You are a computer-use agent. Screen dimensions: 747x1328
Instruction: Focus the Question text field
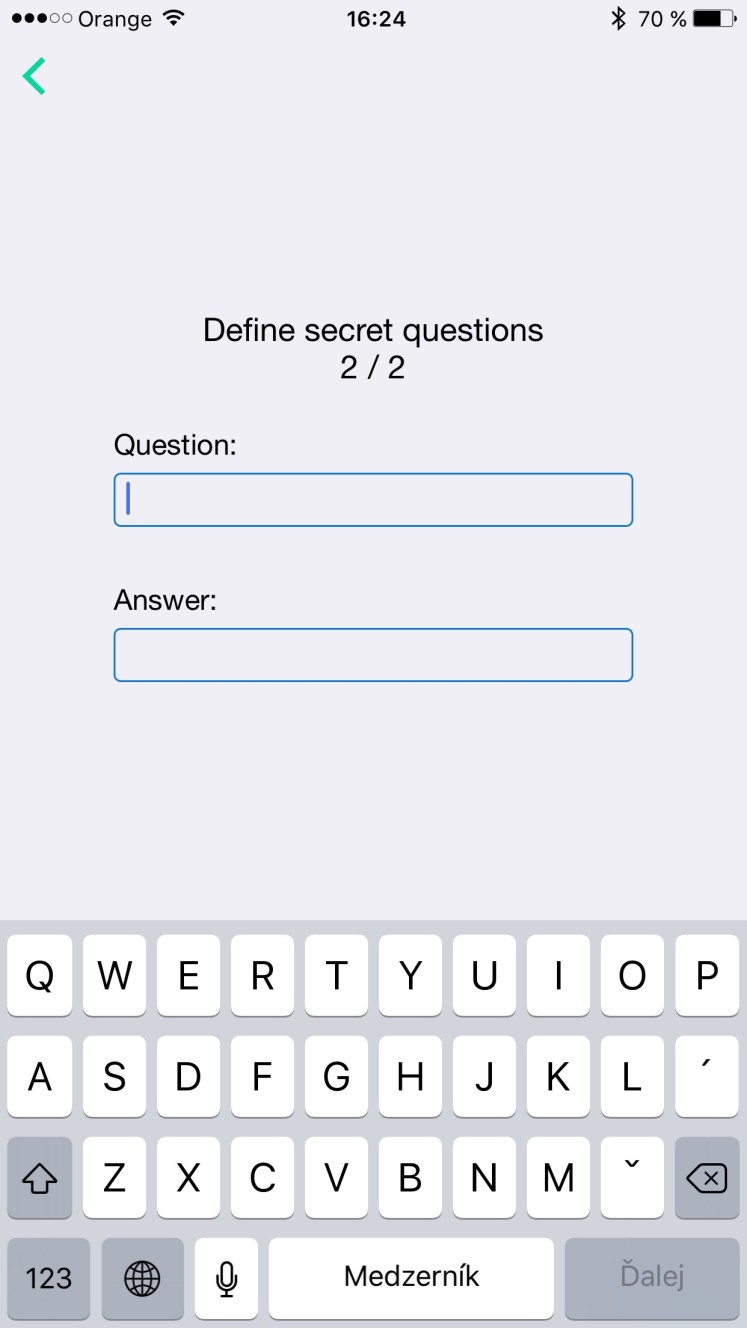point(373,500)
